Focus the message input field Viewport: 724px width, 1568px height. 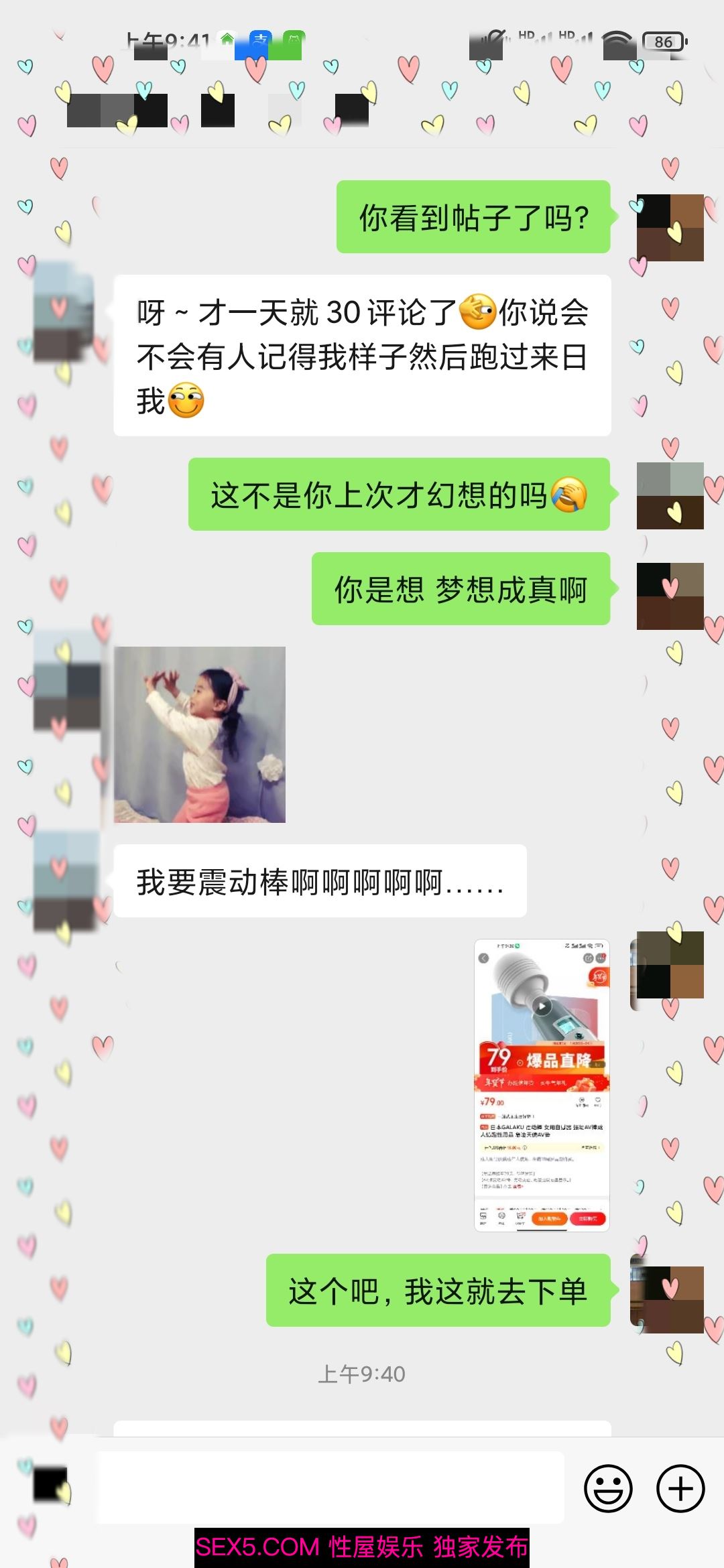[330, 1487]
